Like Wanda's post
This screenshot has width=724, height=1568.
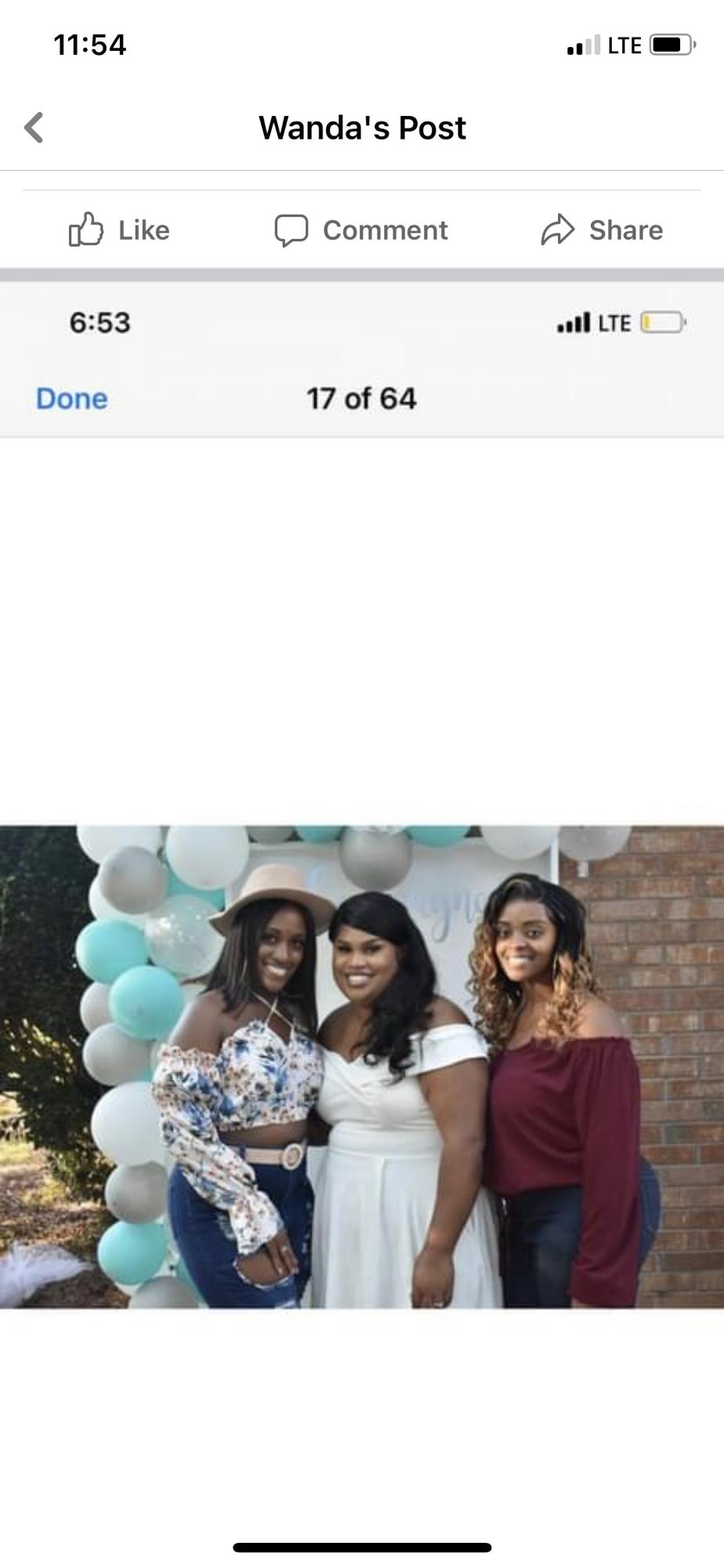coord(120,230)
